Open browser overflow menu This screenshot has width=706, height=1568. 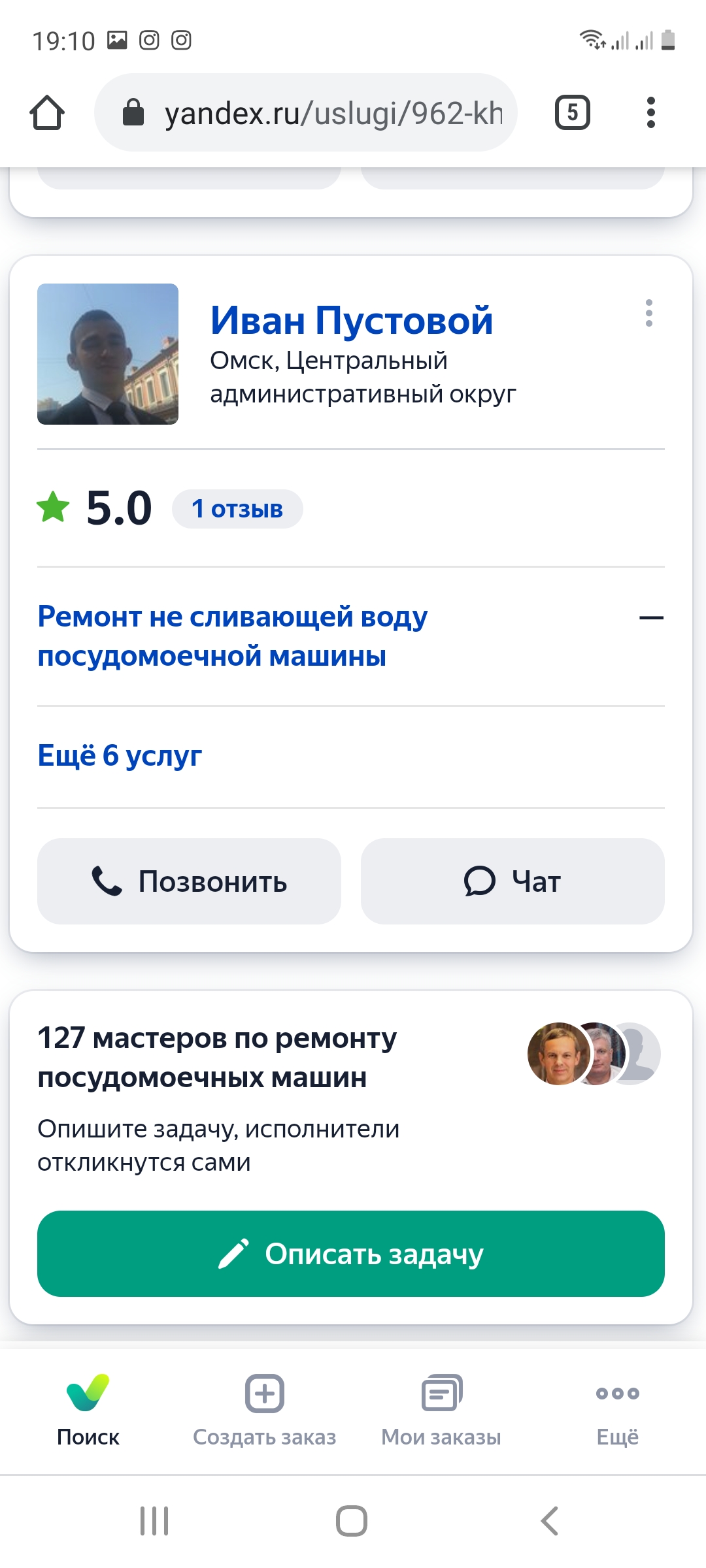click(x=650, y=113)
